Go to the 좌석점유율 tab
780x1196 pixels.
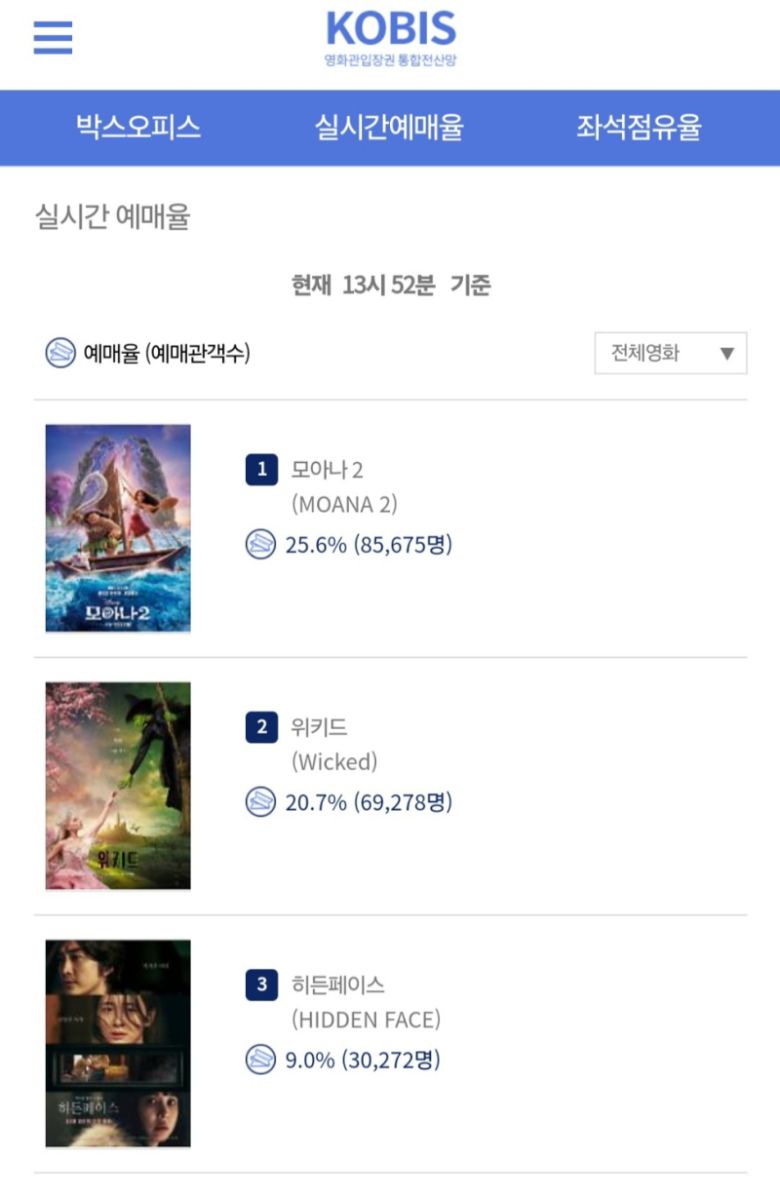638,127
